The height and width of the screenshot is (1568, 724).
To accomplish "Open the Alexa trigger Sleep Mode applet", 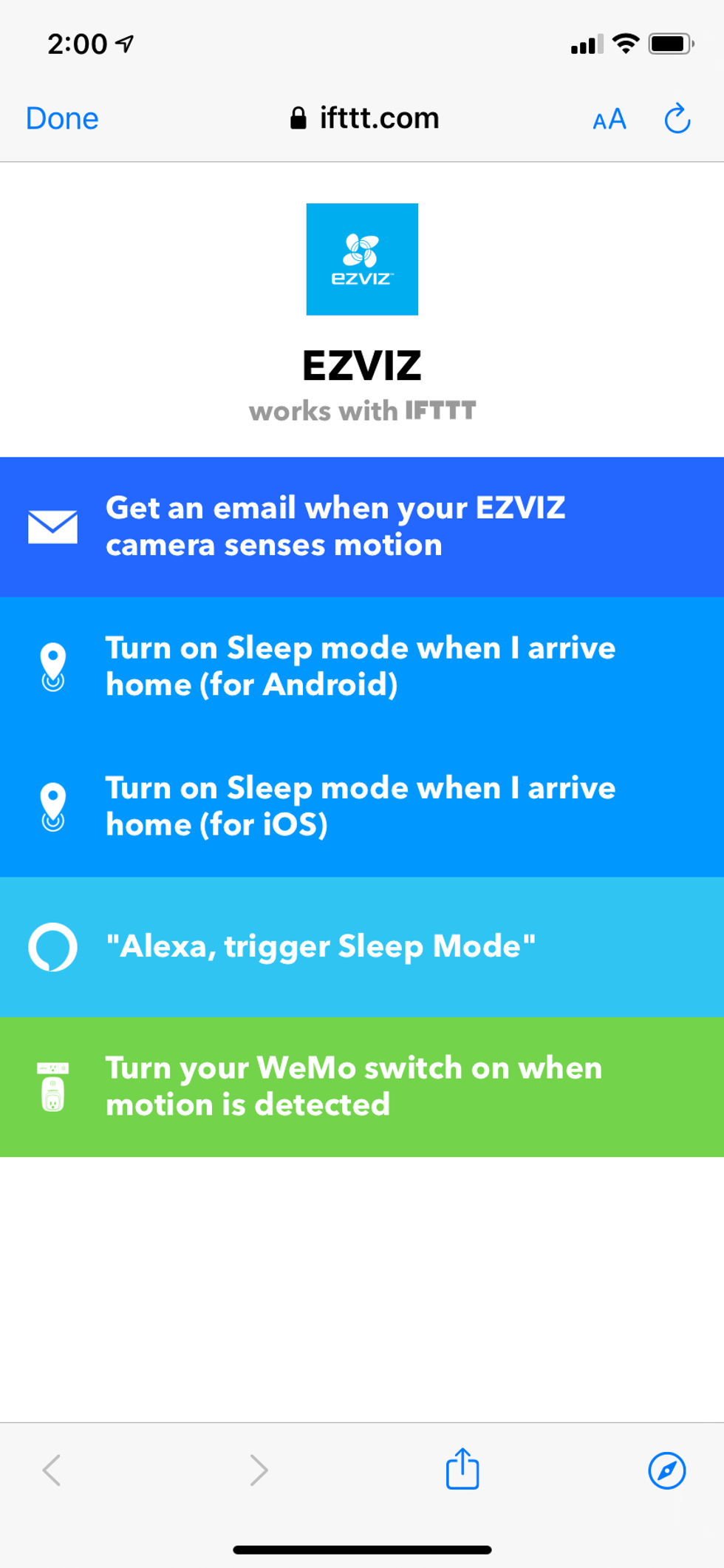I will (361, 946).
